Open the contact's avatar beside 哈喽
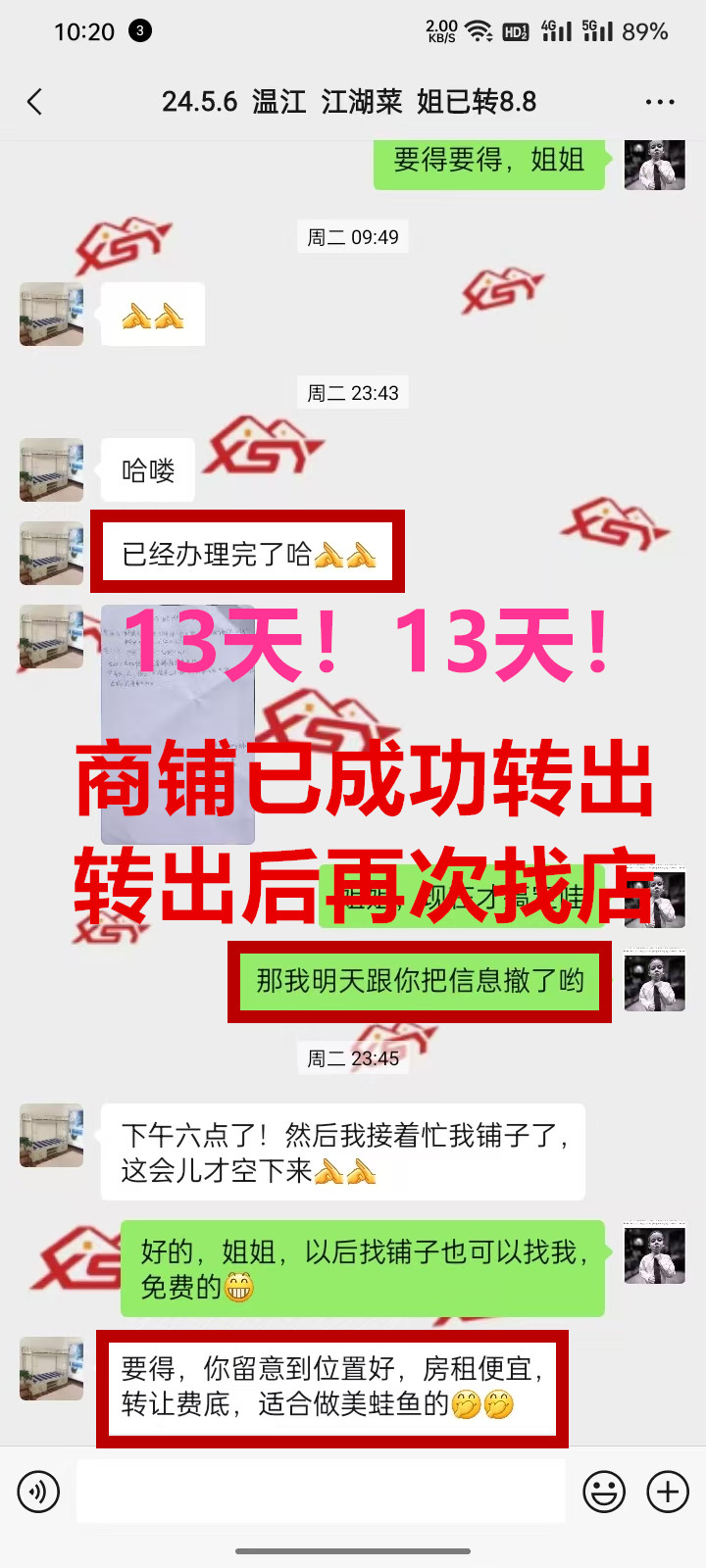706x1568 pixels. pyautogui.click(x=52, y=470)
